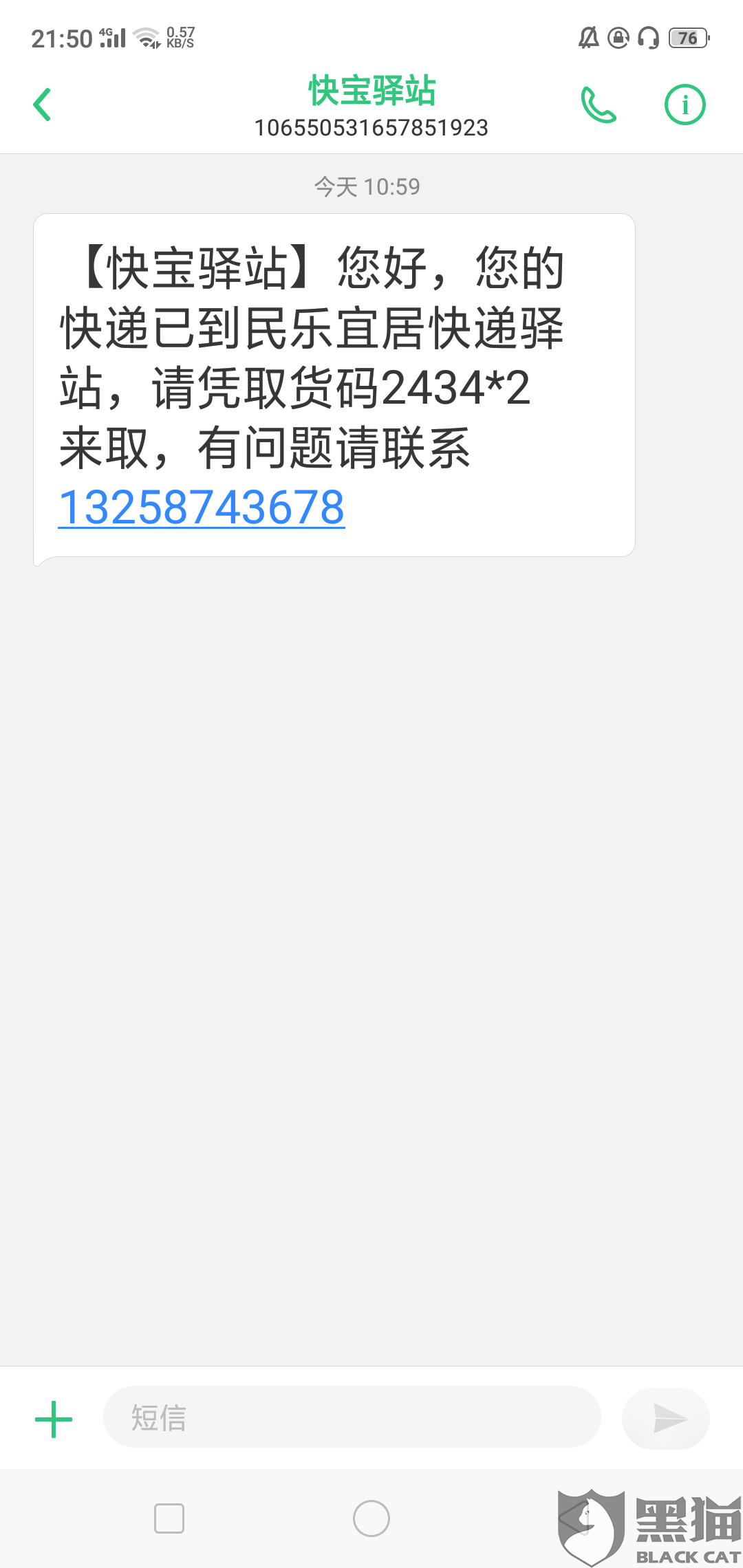Open the plus attachment menu
The height and width of the screenshot is (1568, 743).
coord(54,1419)
